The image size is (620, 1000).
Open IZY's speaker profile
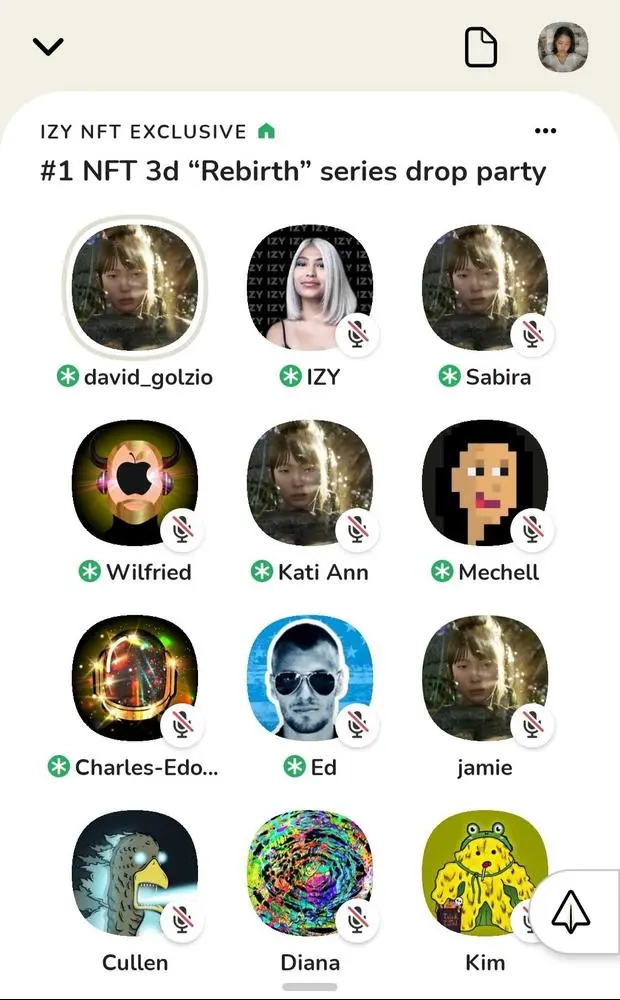pyautogui.click(x=309, y=287)
